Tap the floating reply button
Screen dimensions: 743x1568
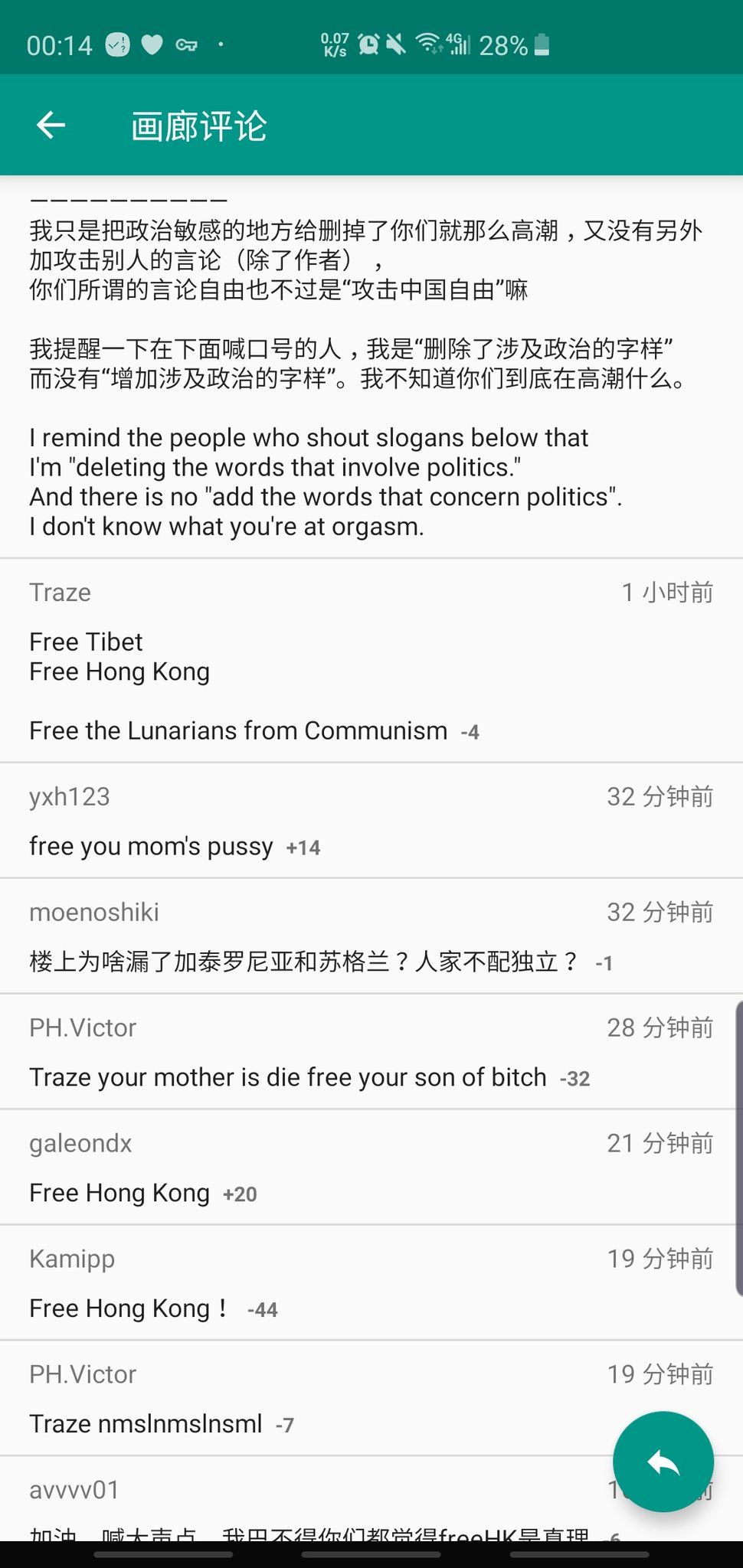point(663,1462)
